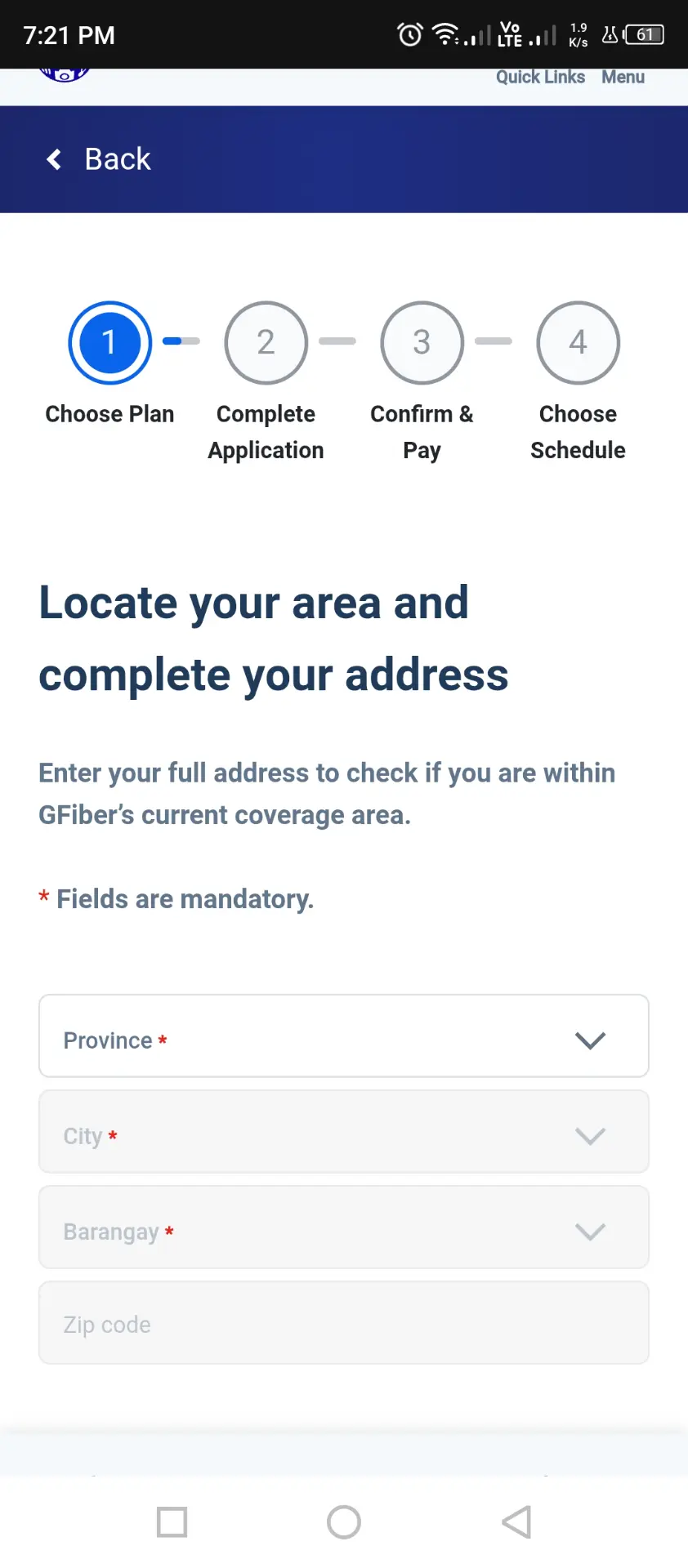The width and height of the screenshot is (688, 1568).
Task: Open the Menu
Action: (x=623, y=78)
